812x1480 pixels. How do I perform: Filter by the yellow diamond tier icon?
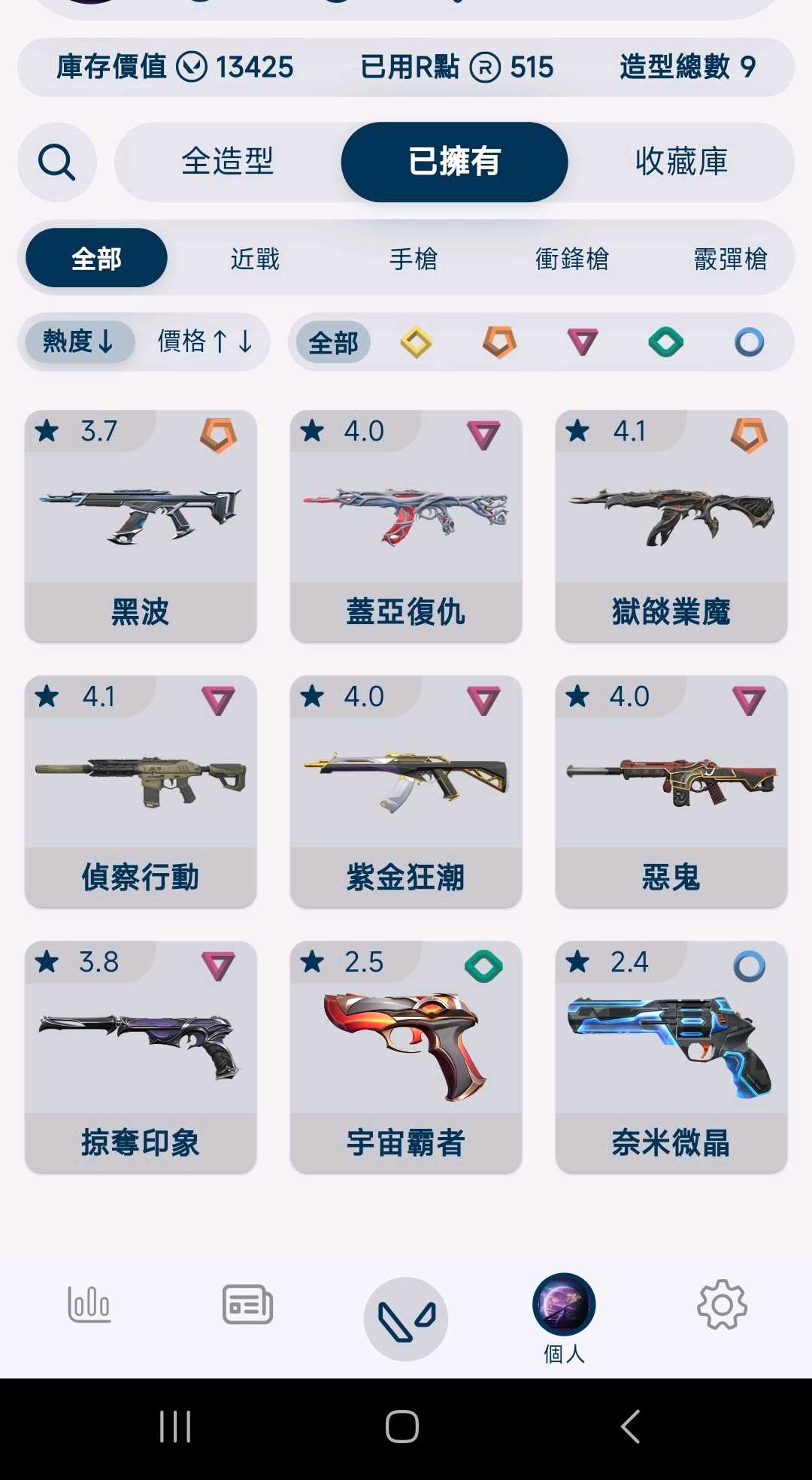click(416, 343)
